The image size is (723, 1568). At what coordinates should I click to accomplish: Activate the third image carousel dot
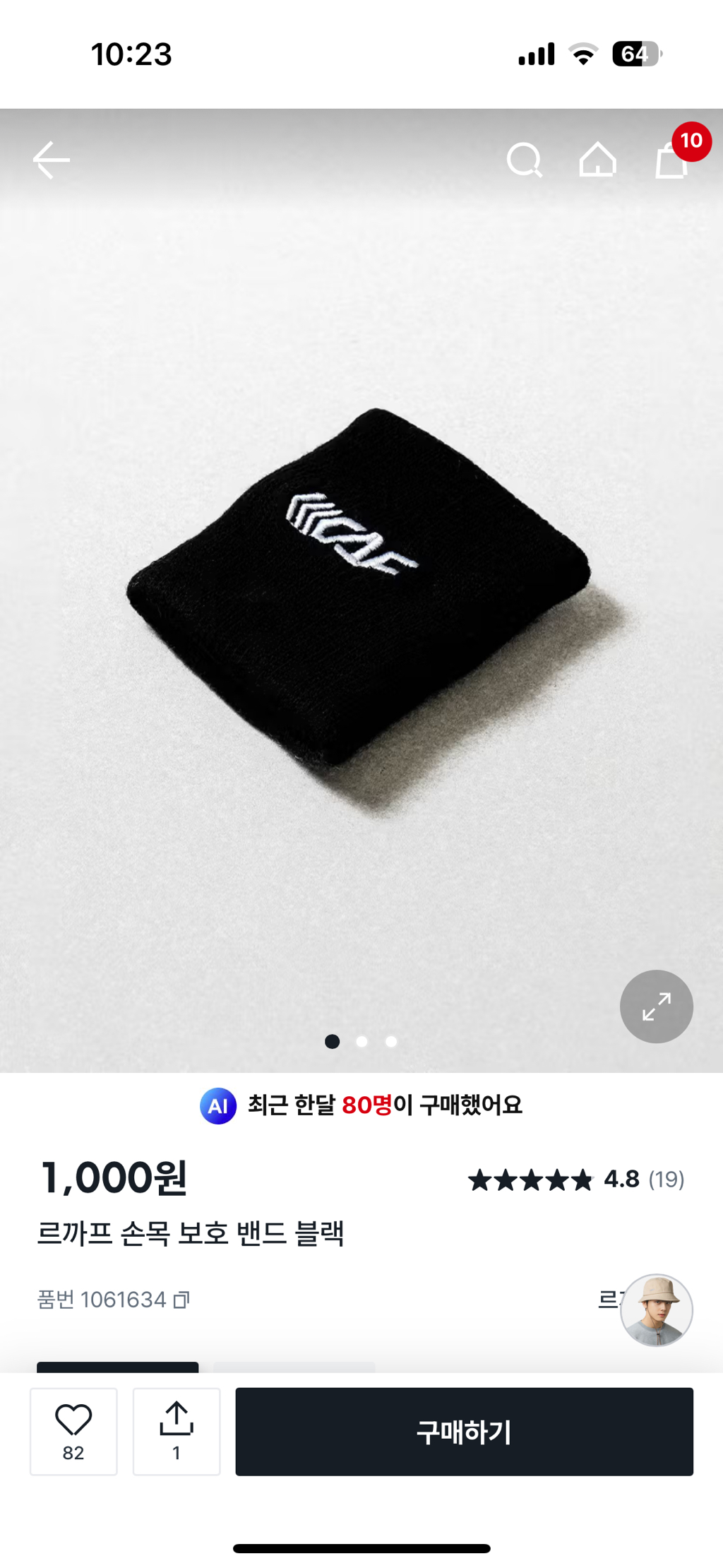[x=390, y=1042]
